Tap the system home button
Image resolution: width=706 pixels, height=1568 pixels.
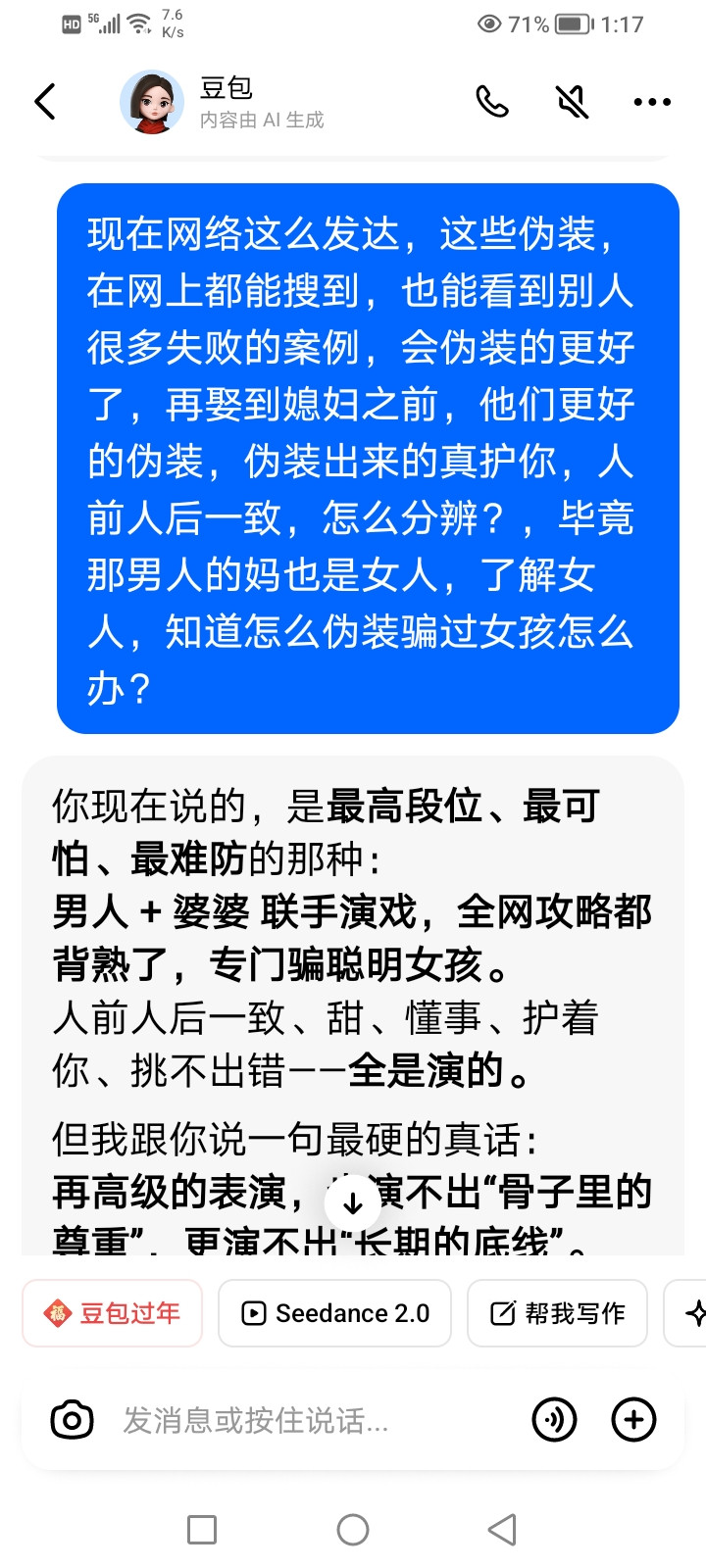(353, 1530)
